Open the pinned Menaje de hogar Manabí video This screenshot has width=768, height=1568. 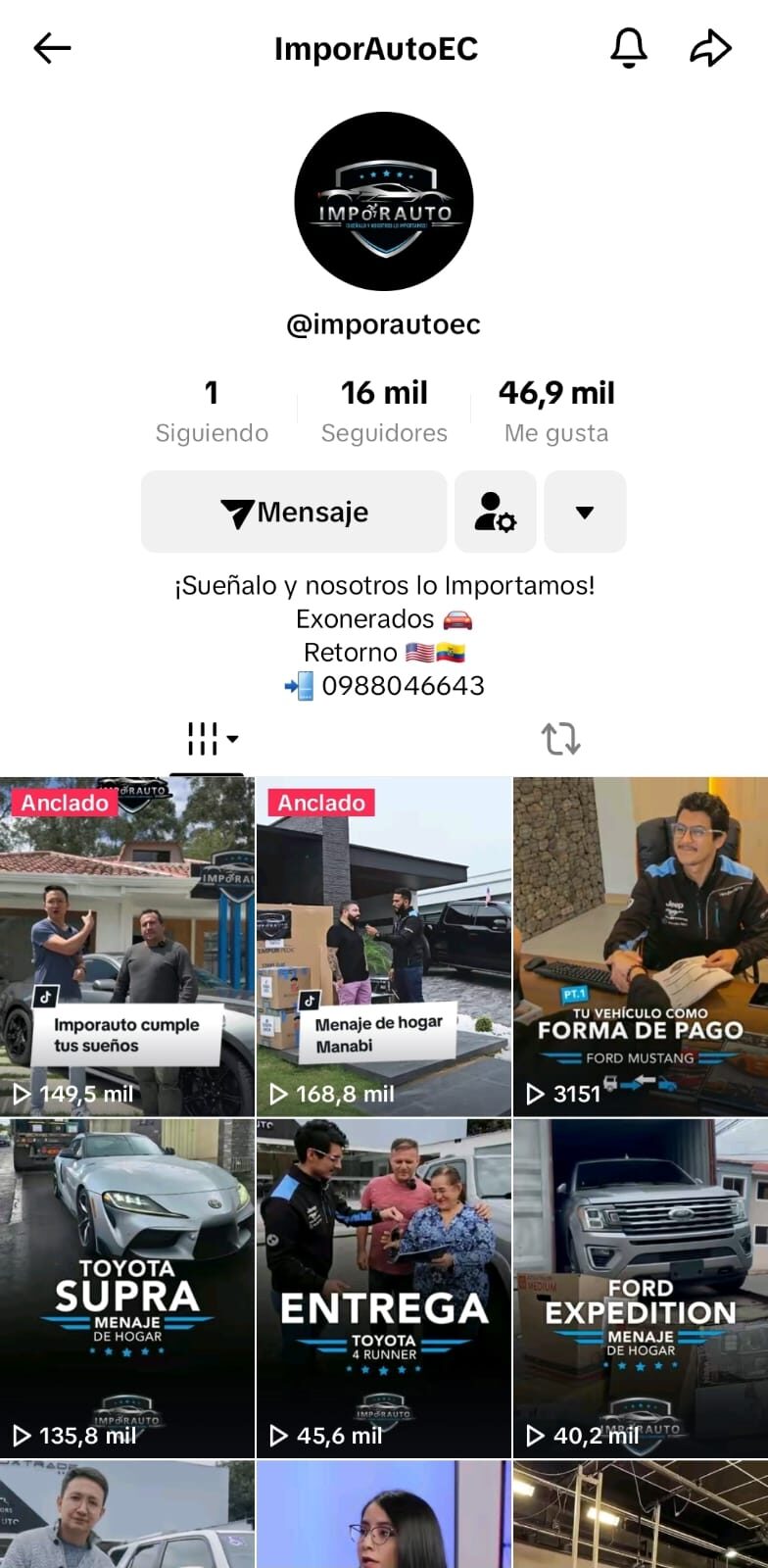tap(384, 947)
